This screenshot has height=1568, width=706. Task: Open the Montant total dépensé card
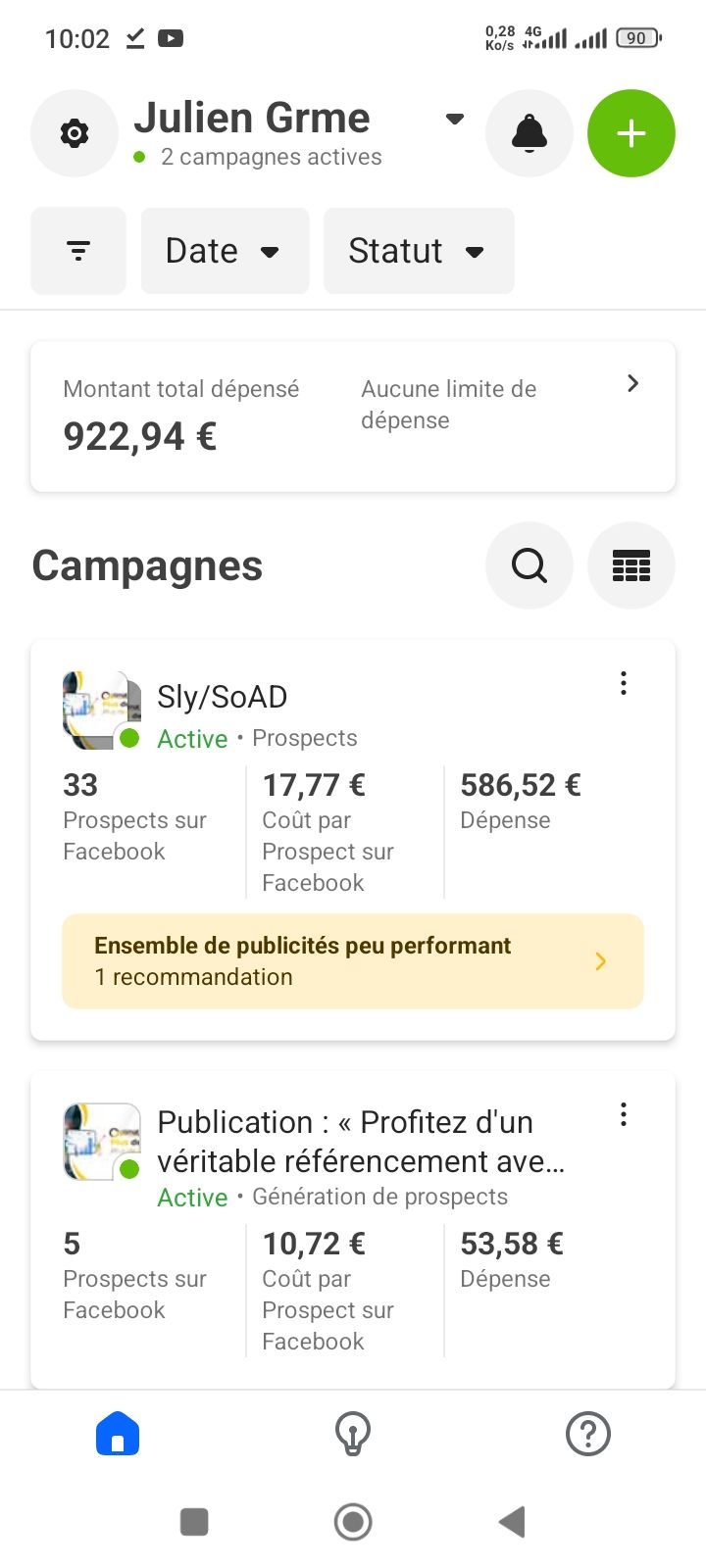tap(353, 416)
